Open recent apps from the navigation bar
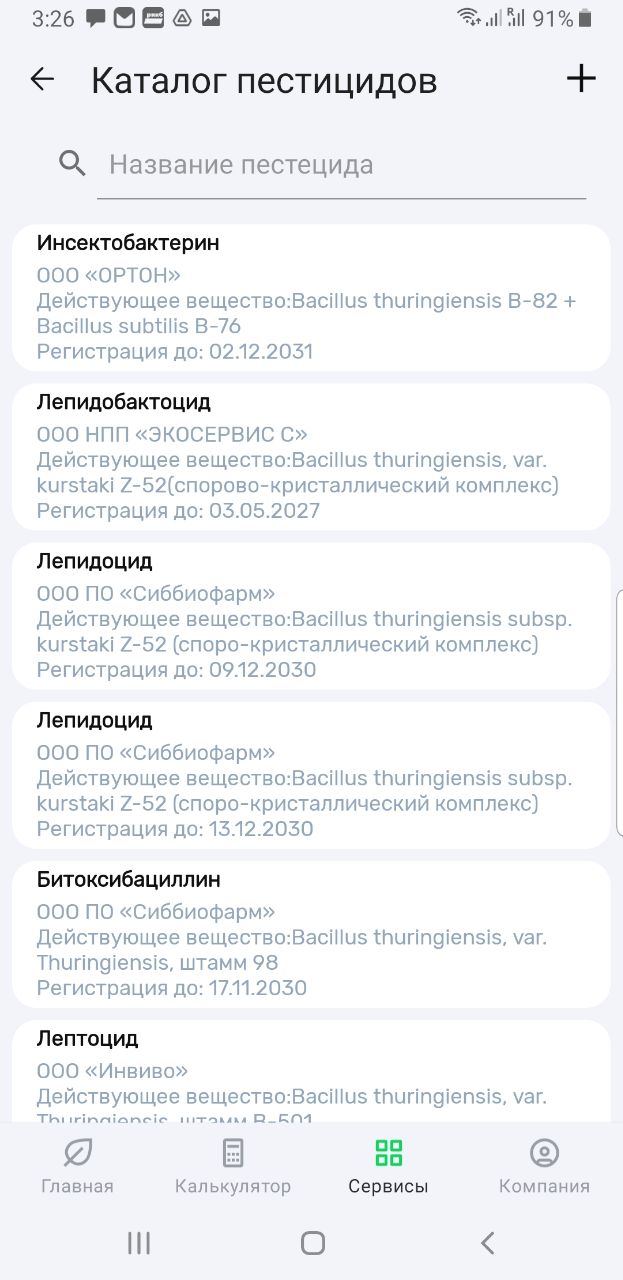Screen dimensions: 623x1280 coord(139,1243)
